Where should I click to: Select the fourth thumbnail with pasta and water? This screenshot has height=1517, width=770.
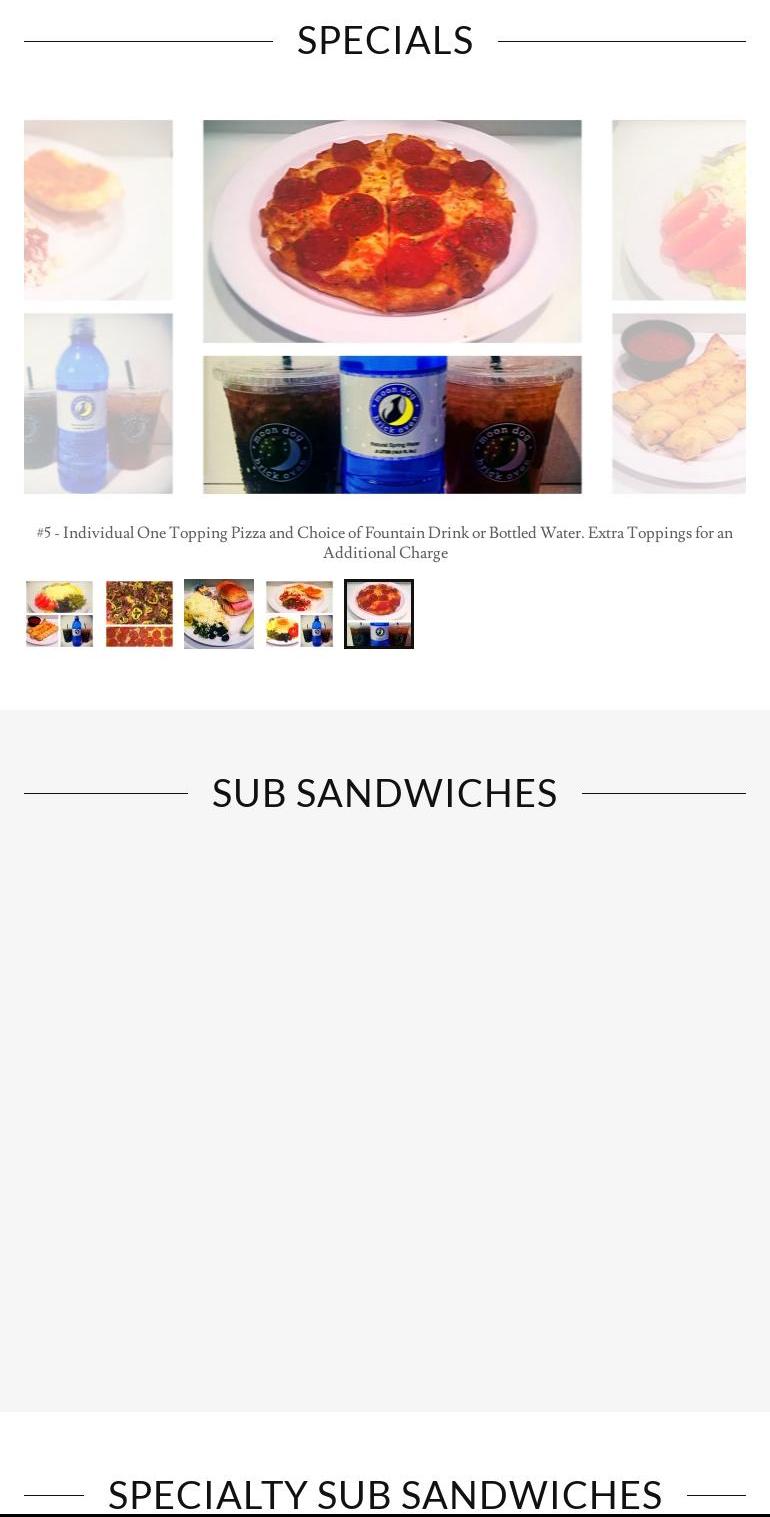point(299,614)
